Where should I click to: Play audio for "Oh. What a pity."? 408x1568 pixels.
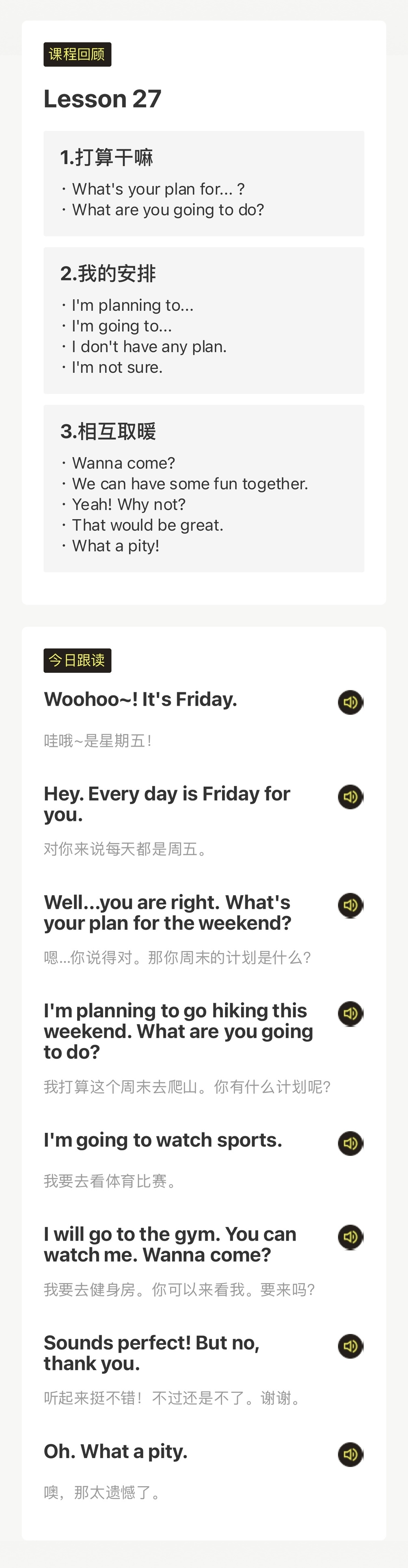pos(350,1454)
